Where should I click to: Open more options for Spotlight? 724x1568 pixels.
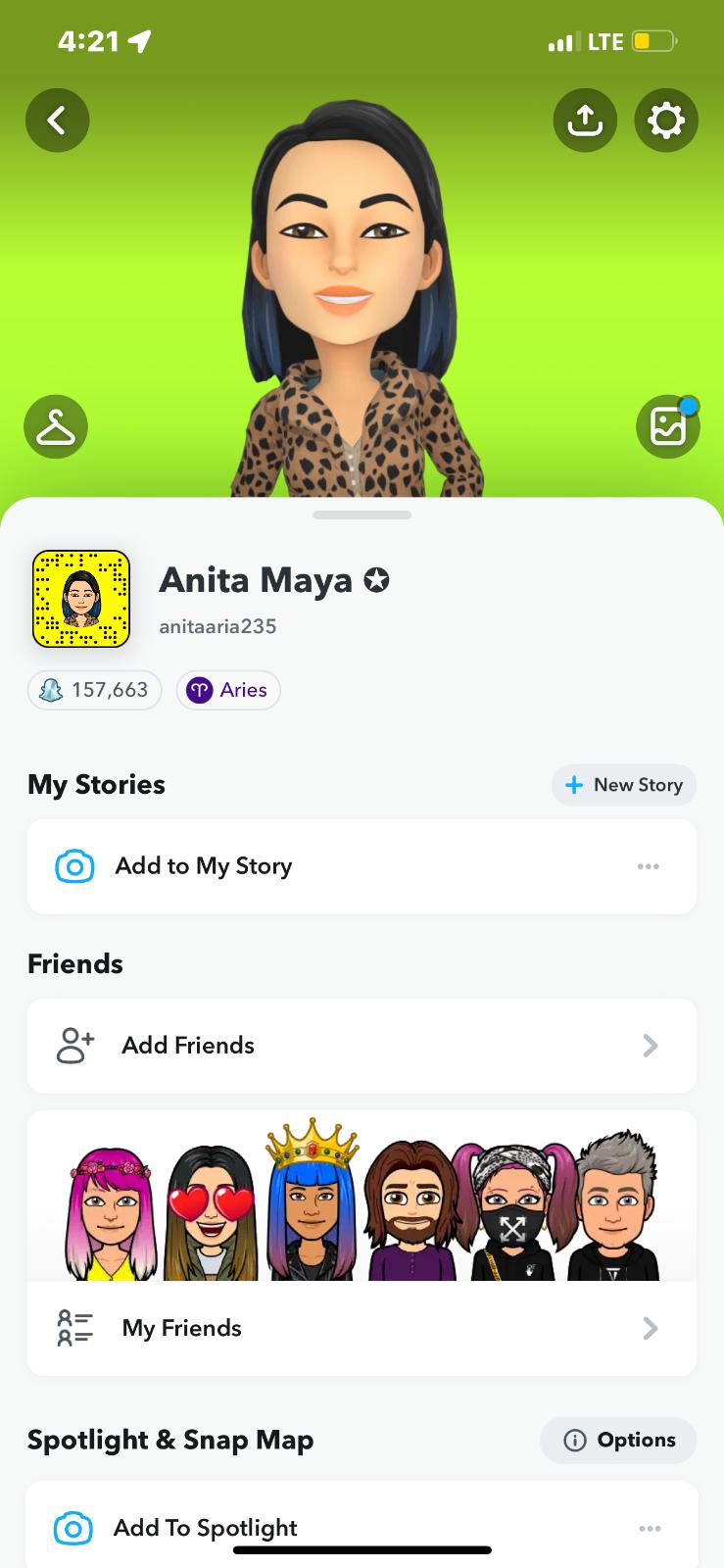[x=649, y=1528]
